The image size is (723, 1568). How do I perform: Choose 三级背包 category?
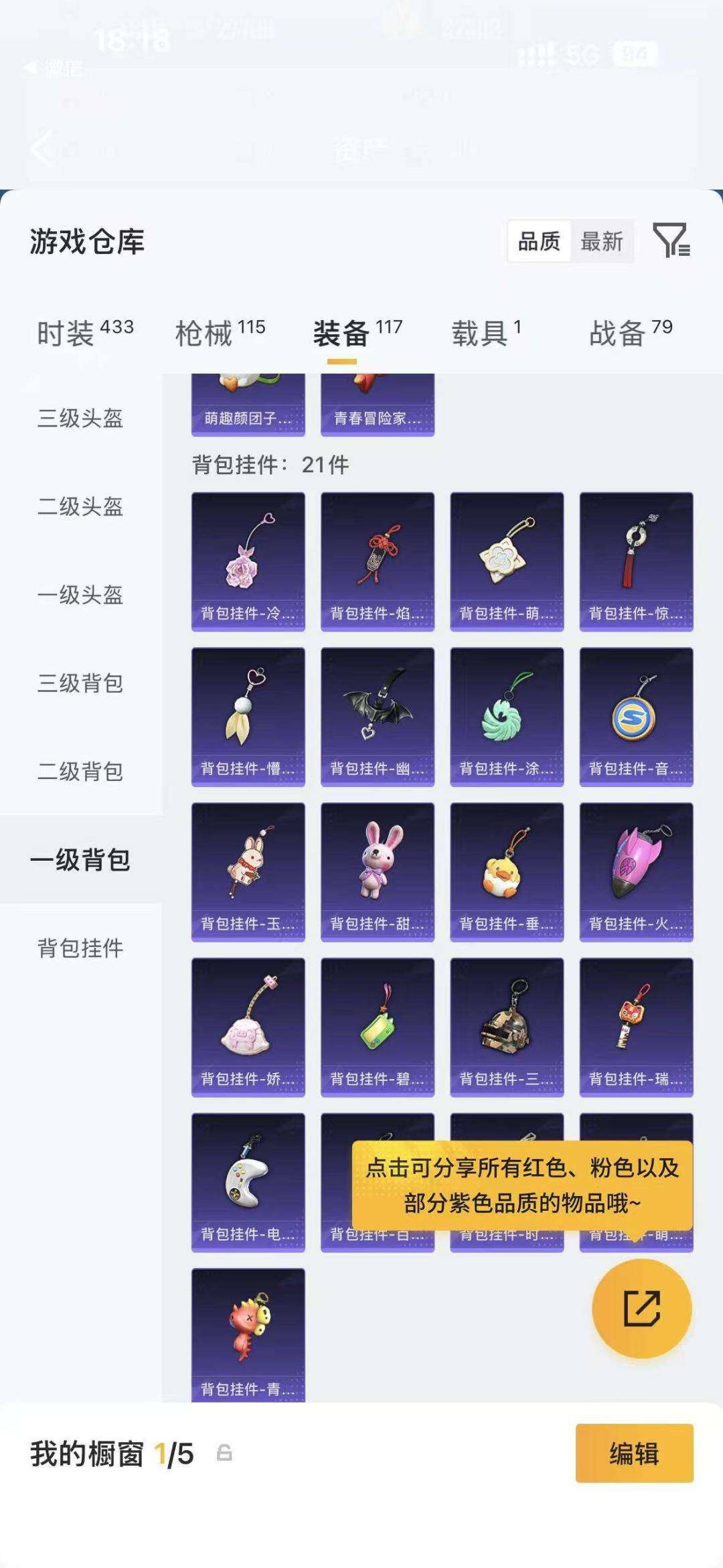coord(80,683)
